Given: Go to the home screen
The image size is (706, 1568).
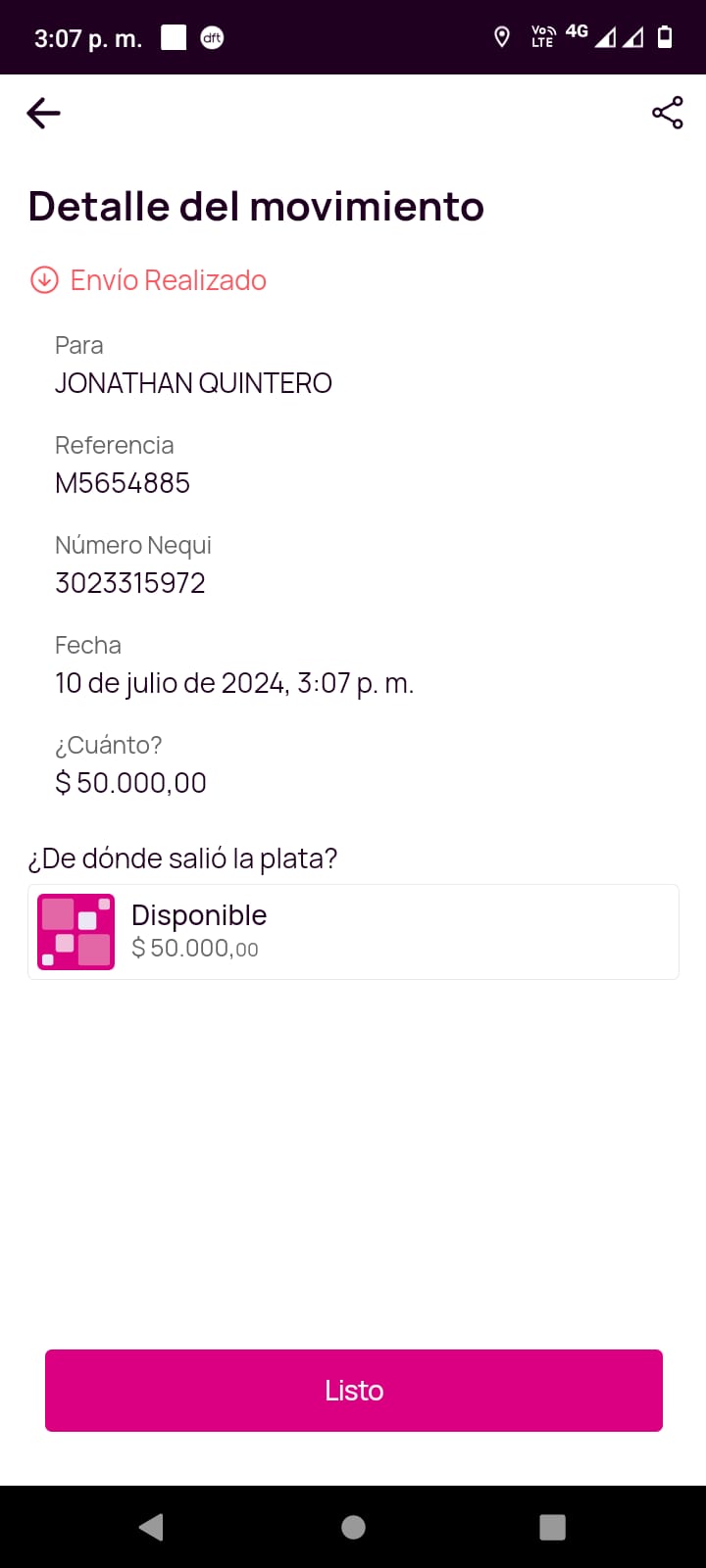Looking at the screenshot, I should 353,1527.
